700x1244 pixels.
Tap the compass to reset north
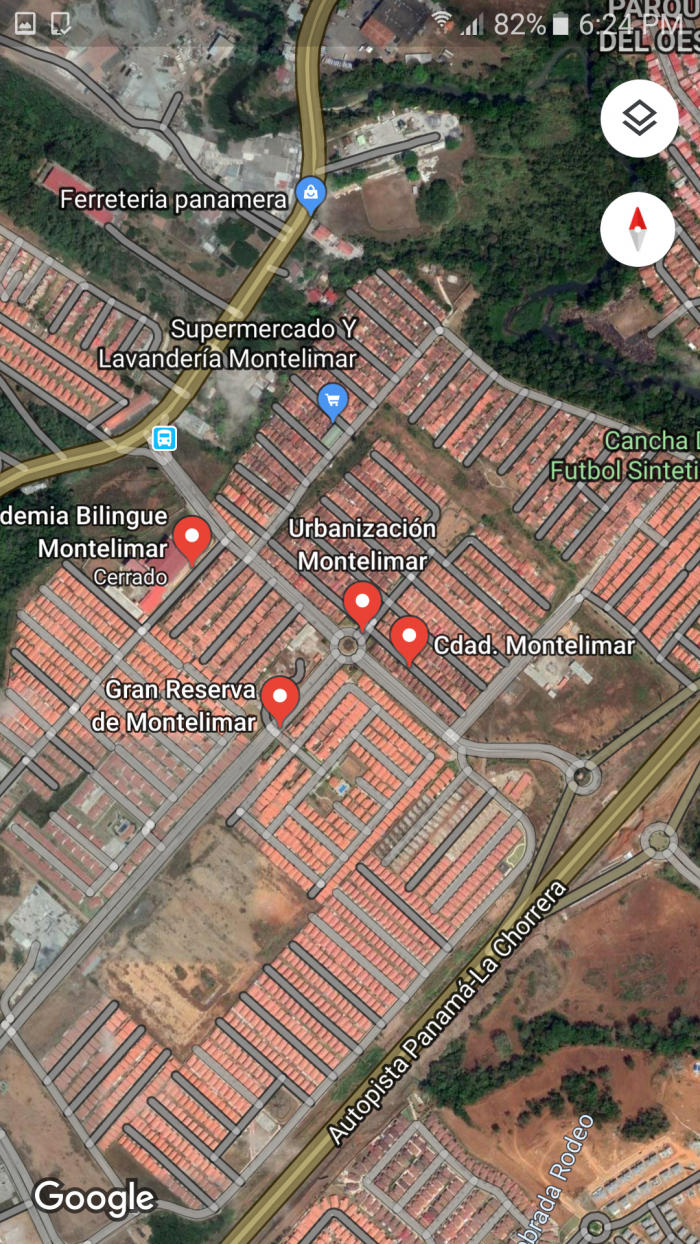coord(637,229)
